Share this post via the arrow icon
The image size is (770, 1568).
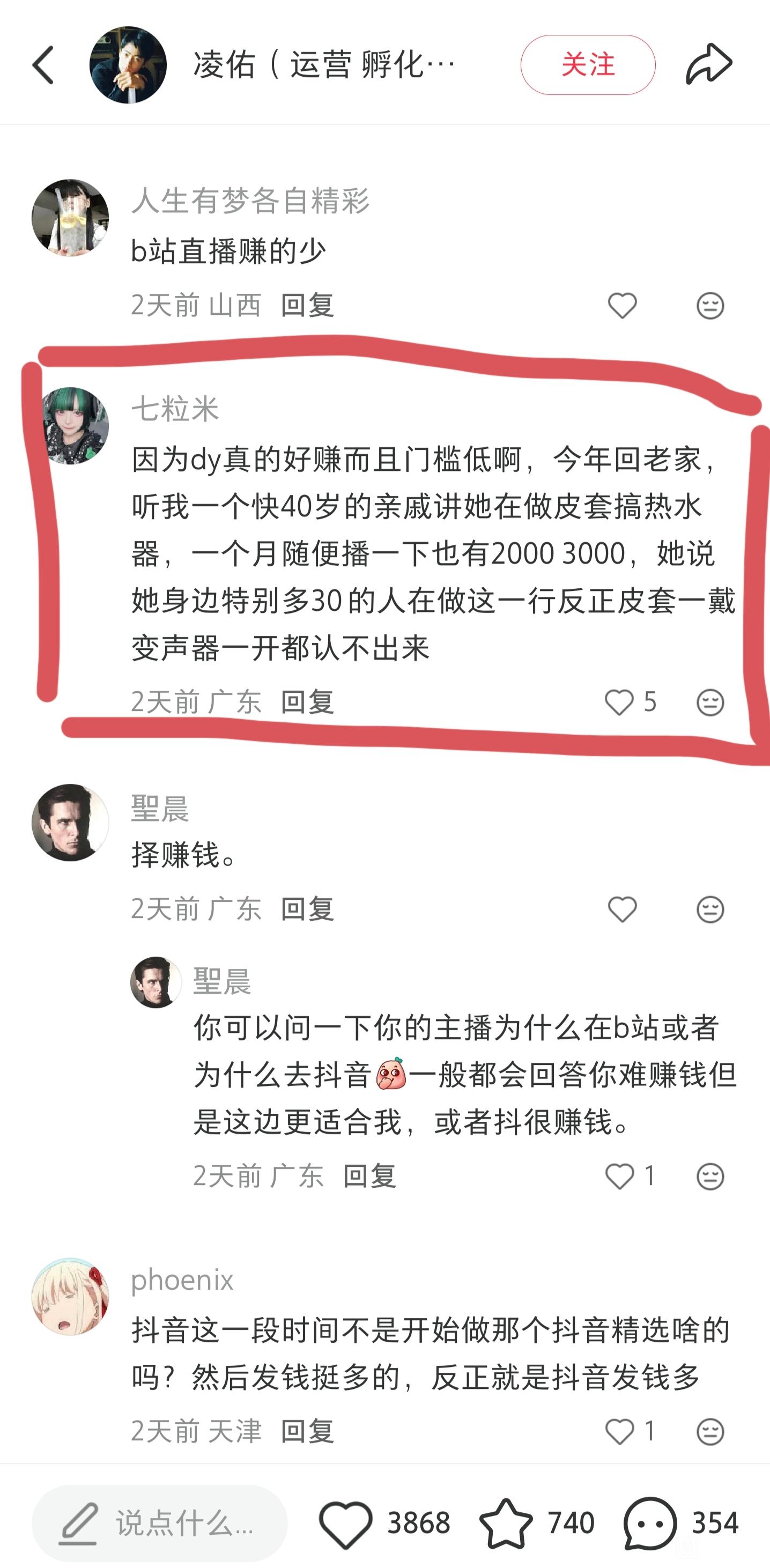pyautogui.click(x=709, y=64)
